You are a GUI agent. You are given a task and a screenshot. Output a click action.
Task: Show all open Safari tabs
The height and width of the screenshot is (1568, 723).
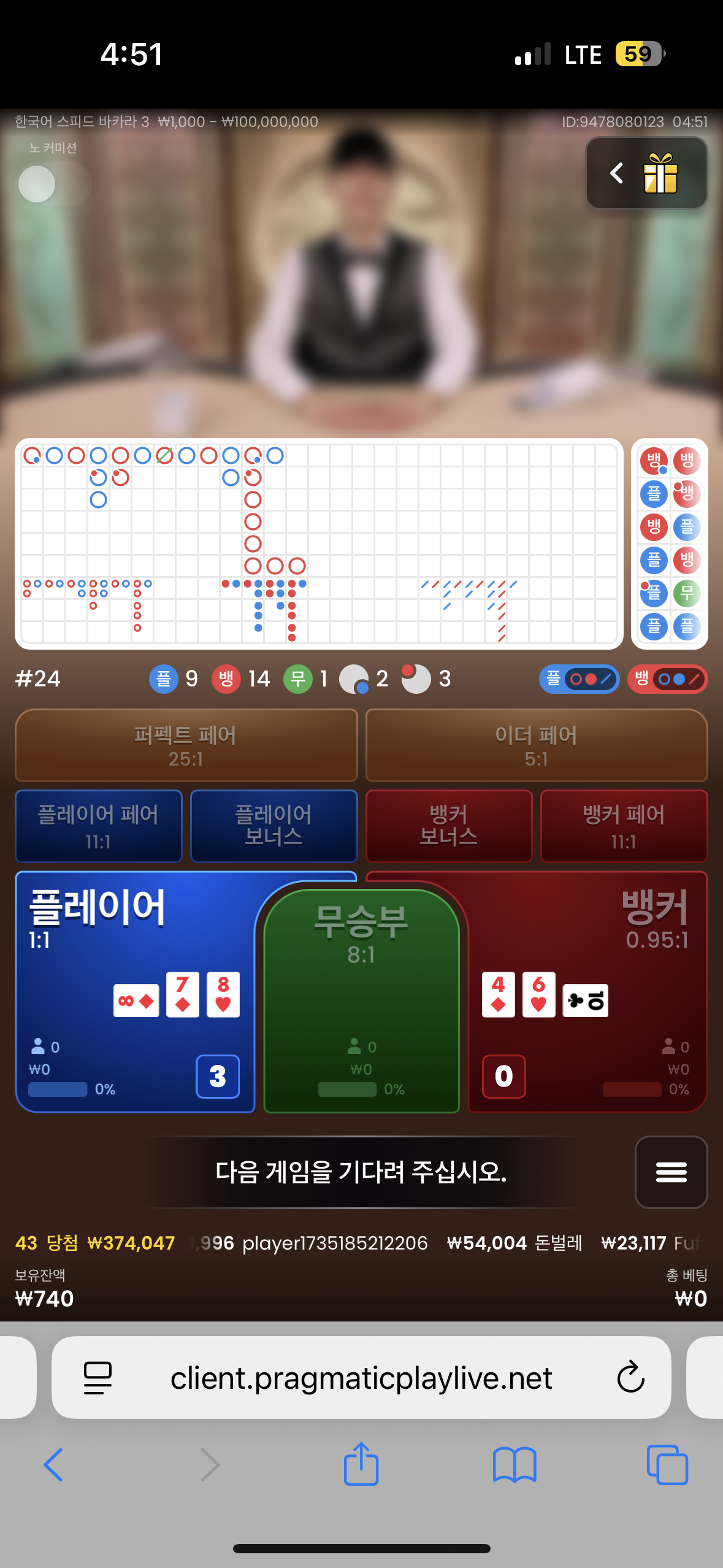667,1465
